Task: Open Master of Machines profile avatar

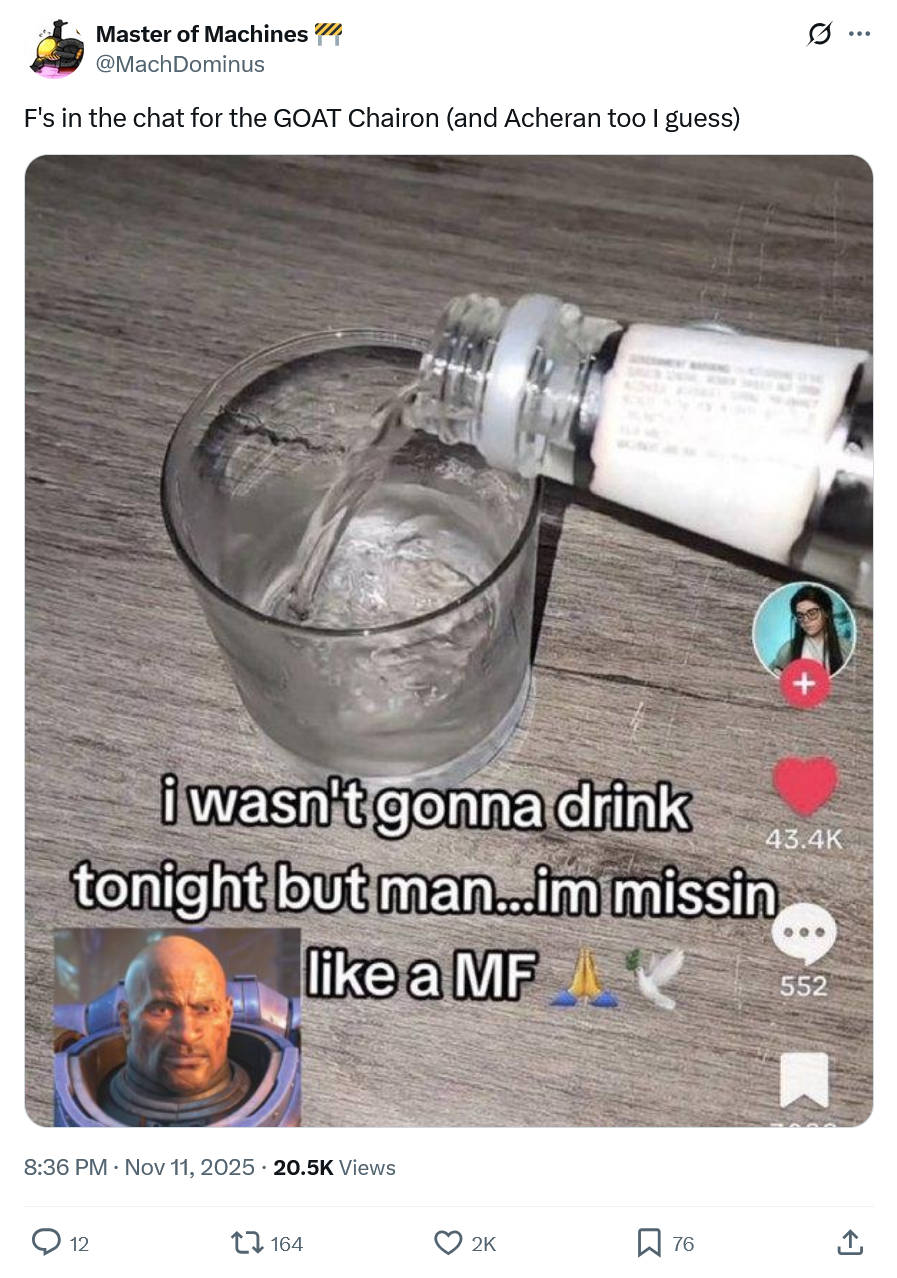Action: pos(56,49)
